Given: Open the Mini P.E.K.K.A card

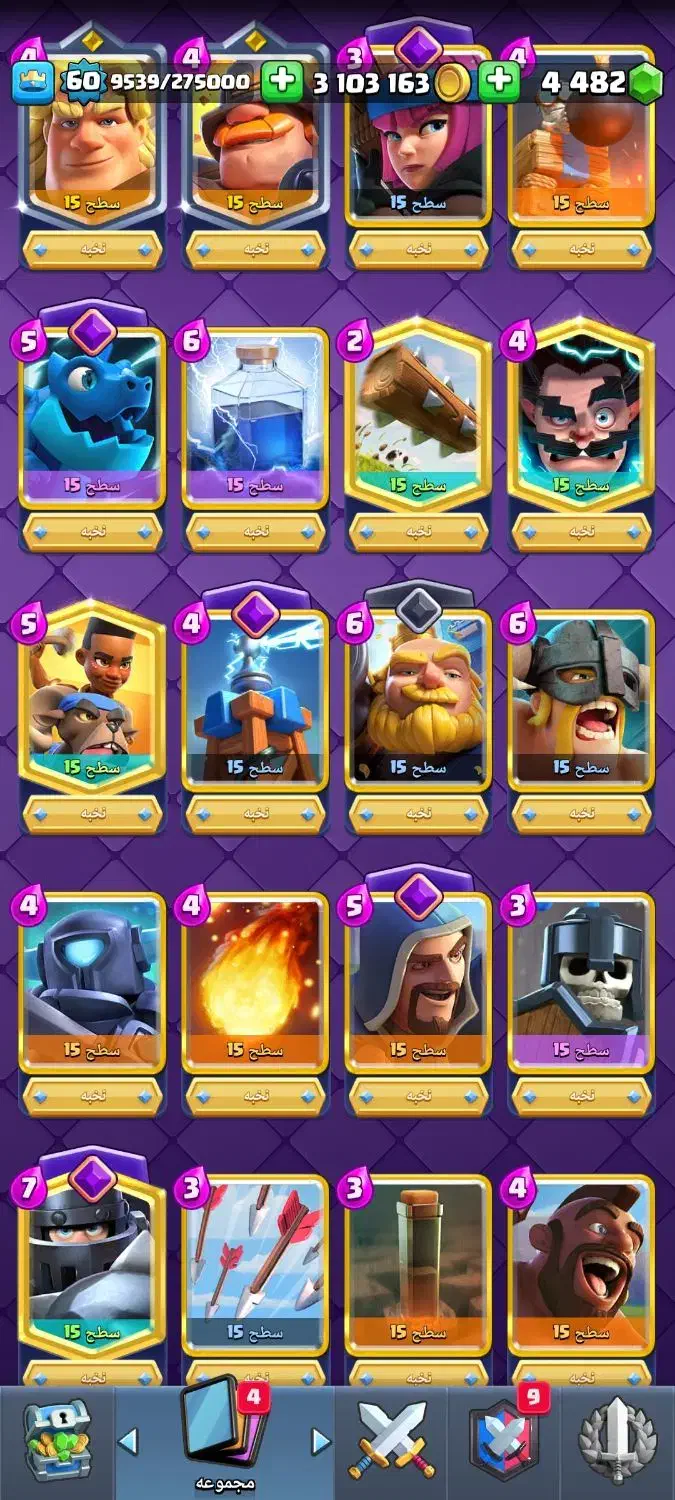Looking at the screenshot, I should click(92, 982).
